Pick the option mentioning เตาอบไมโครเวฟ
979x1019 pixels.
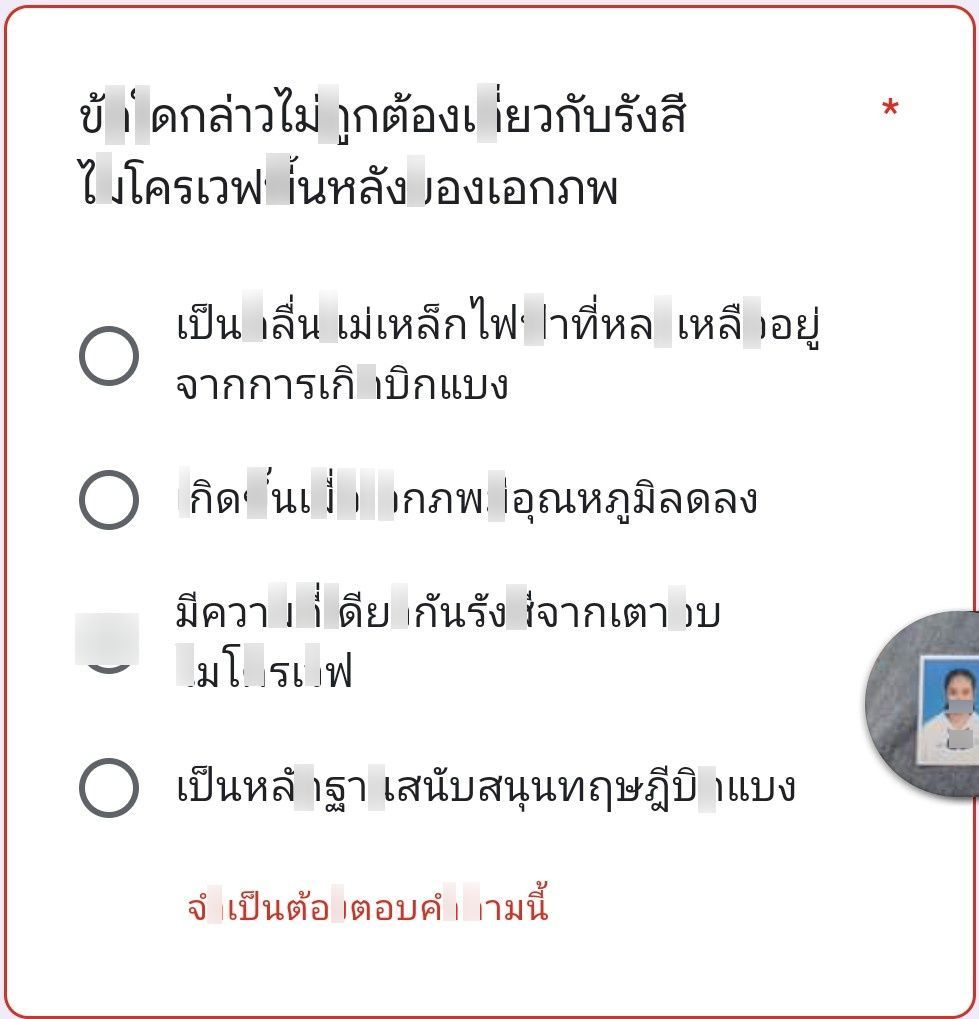(x=108, y=643)
